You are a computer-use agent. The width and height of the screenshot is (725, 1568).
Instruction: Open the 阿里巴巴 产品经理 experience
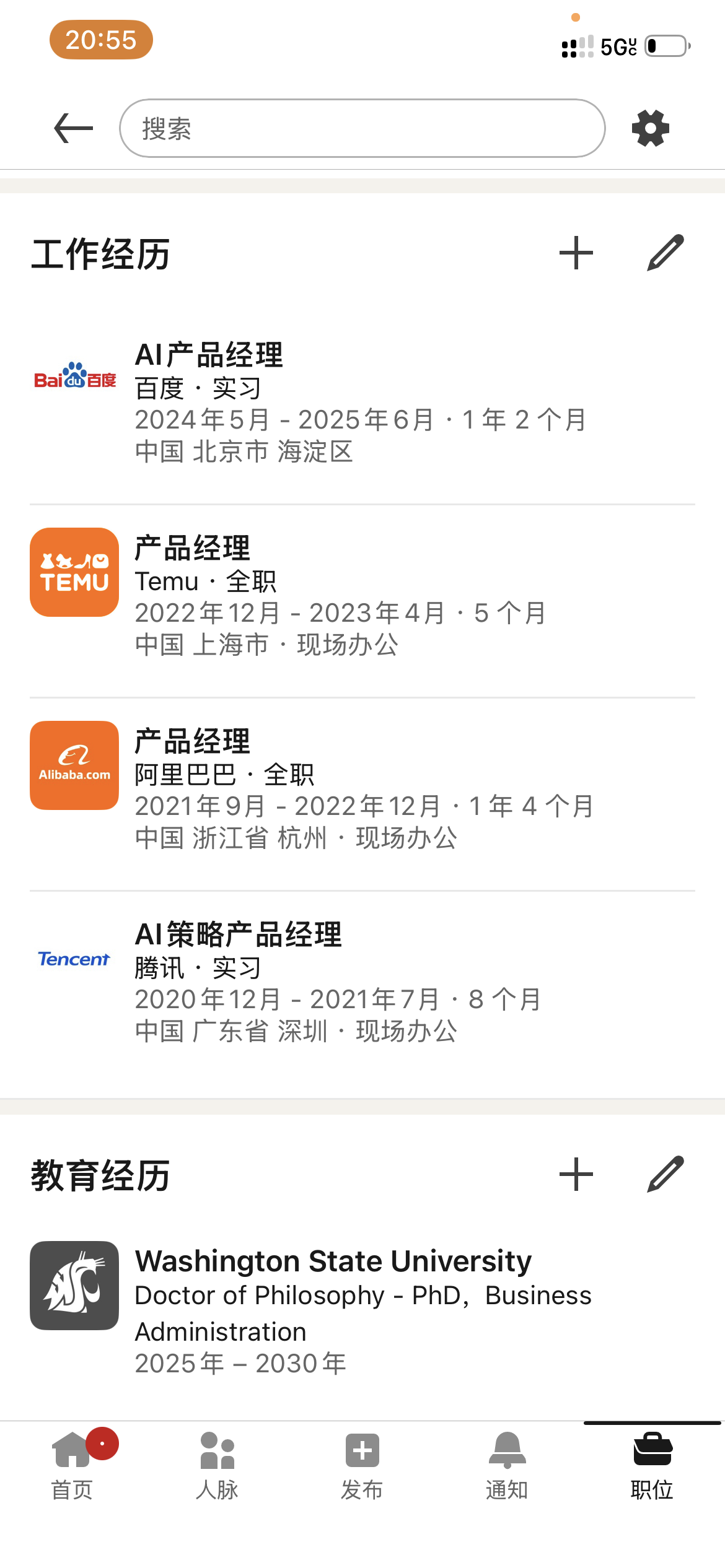click(x=359, y=789)
